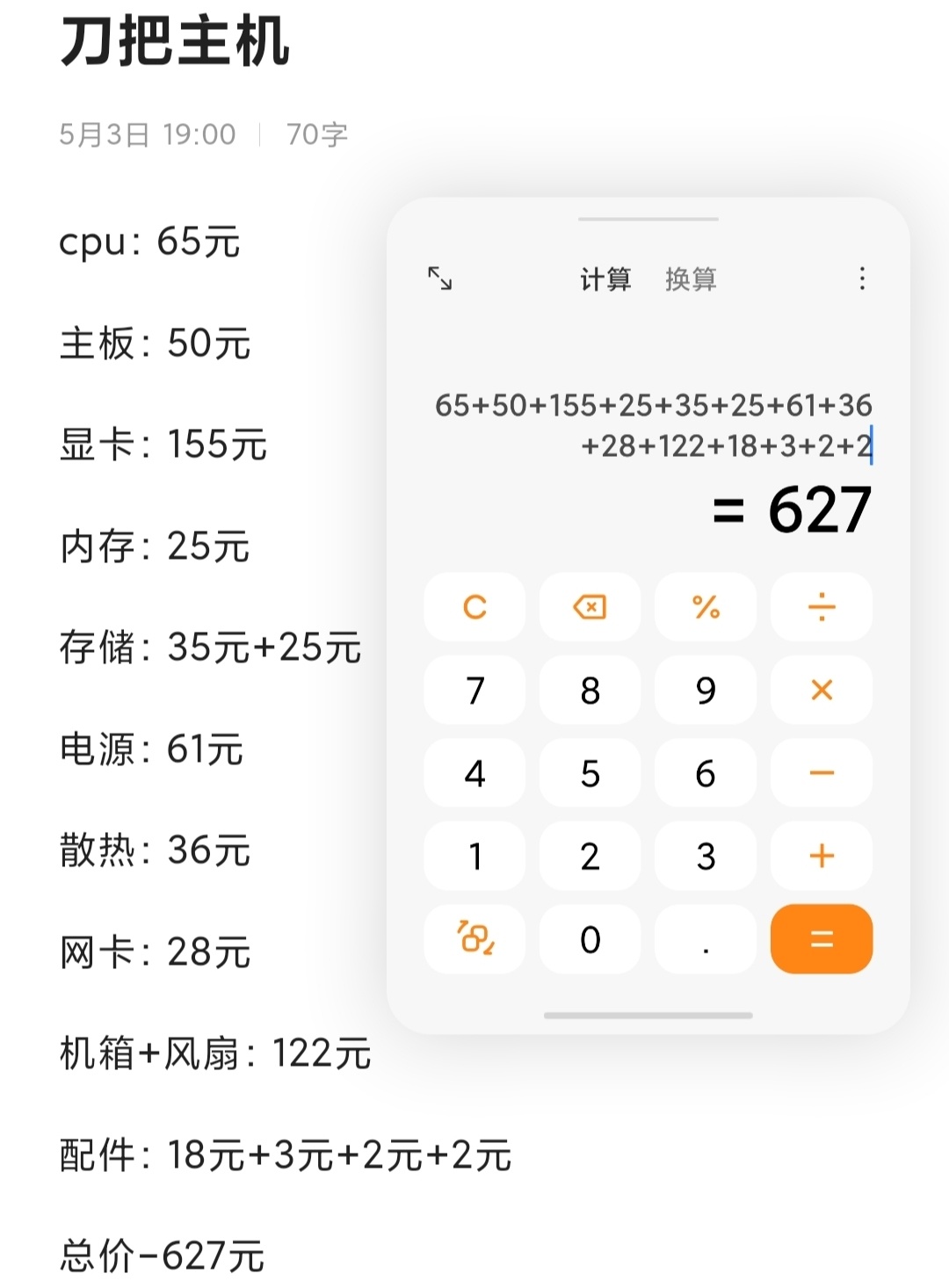Enter digit 5 on the keypad
Image resolution: width=949 pixels, height=1288 pixels.
(x=590, y=773)
